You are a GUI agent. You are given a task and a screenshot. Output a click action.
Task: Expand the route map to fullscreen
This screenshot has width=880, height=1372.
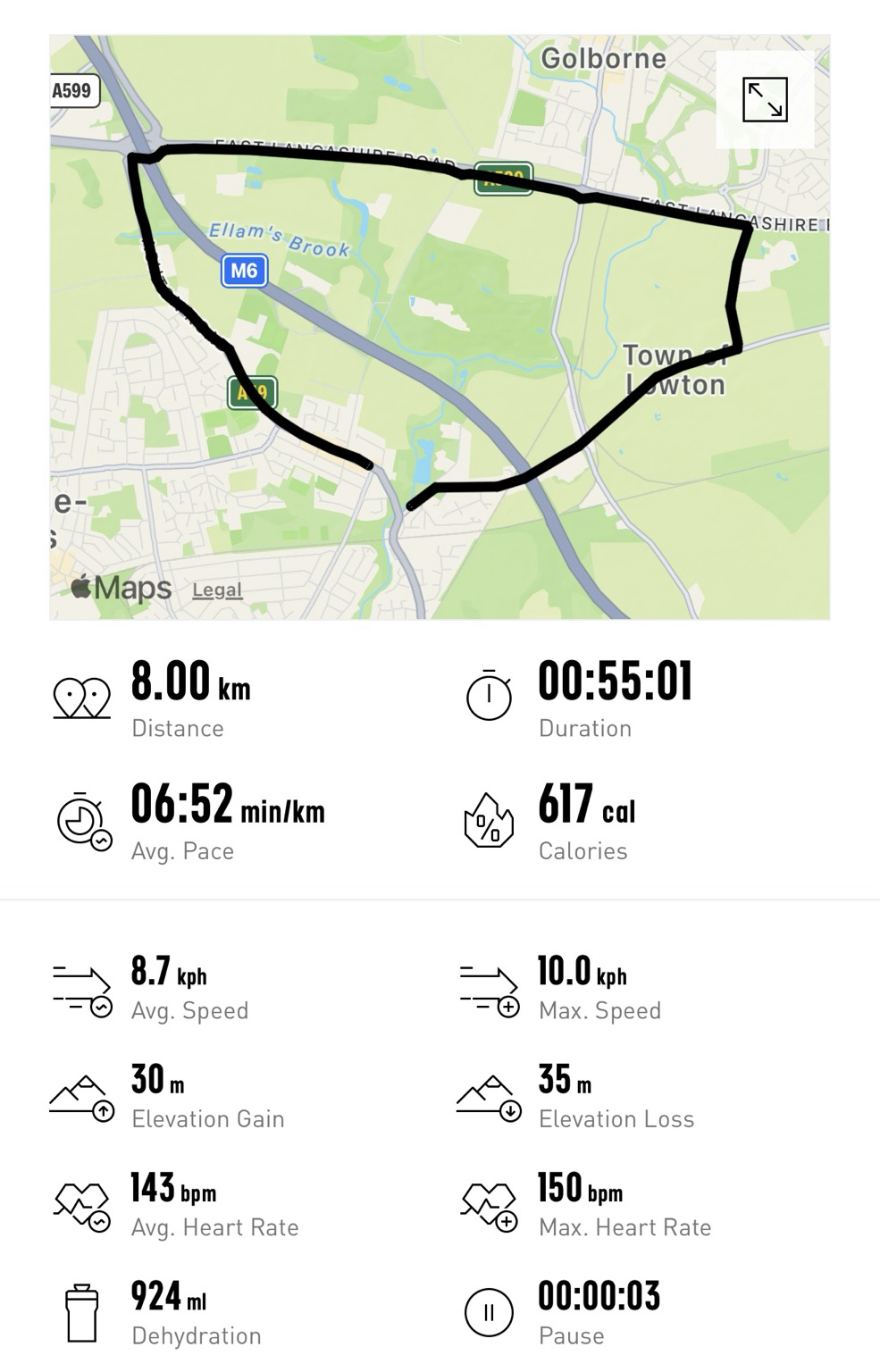[x=765, y=99]
